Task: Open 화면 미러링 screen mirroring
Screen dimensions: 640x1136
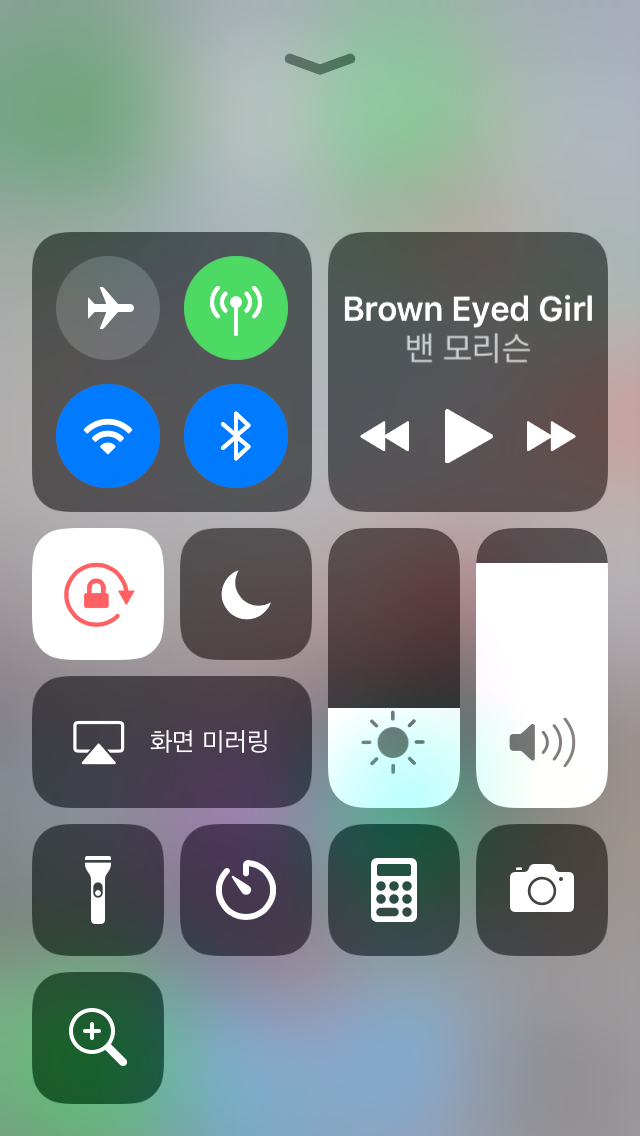Action: coord(172,742)
